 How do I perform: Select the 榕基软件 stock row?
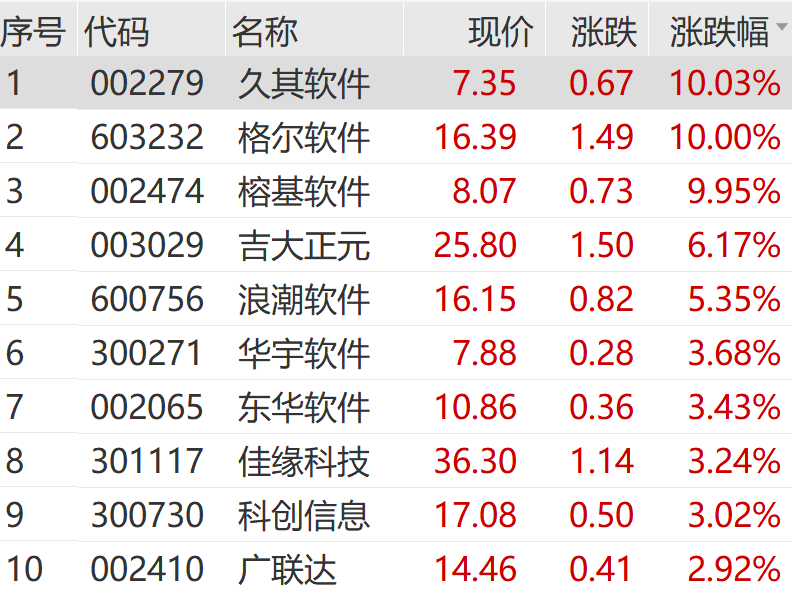[304, 191]
